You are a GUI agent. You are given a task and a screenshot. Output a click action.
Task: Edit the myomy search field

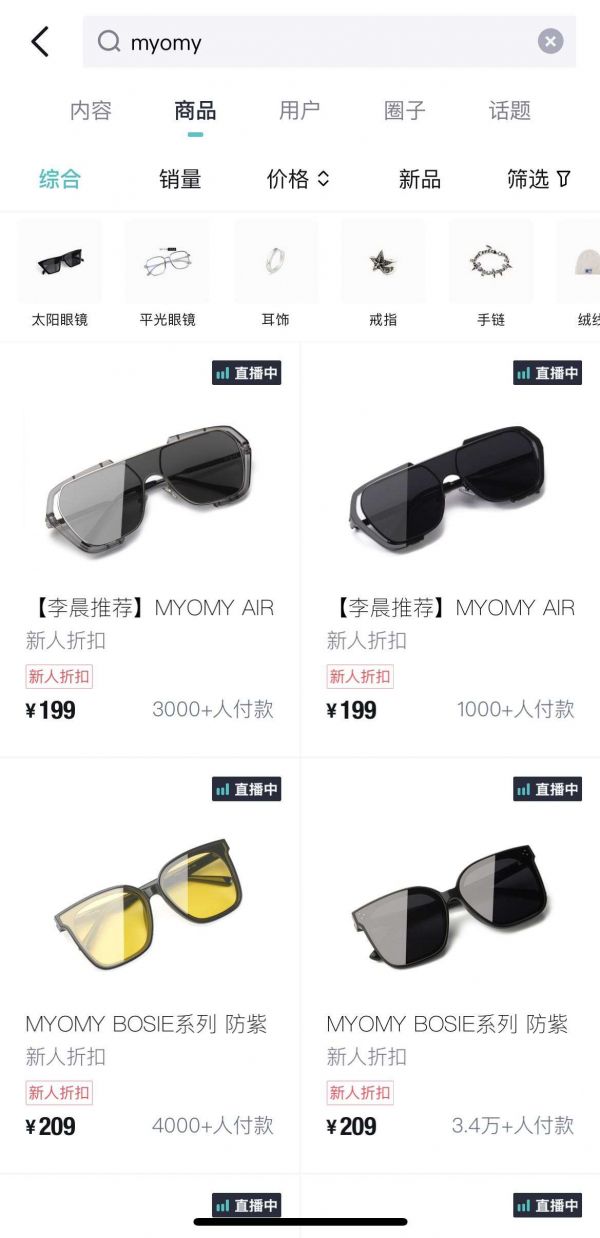[x=320, y=42]
